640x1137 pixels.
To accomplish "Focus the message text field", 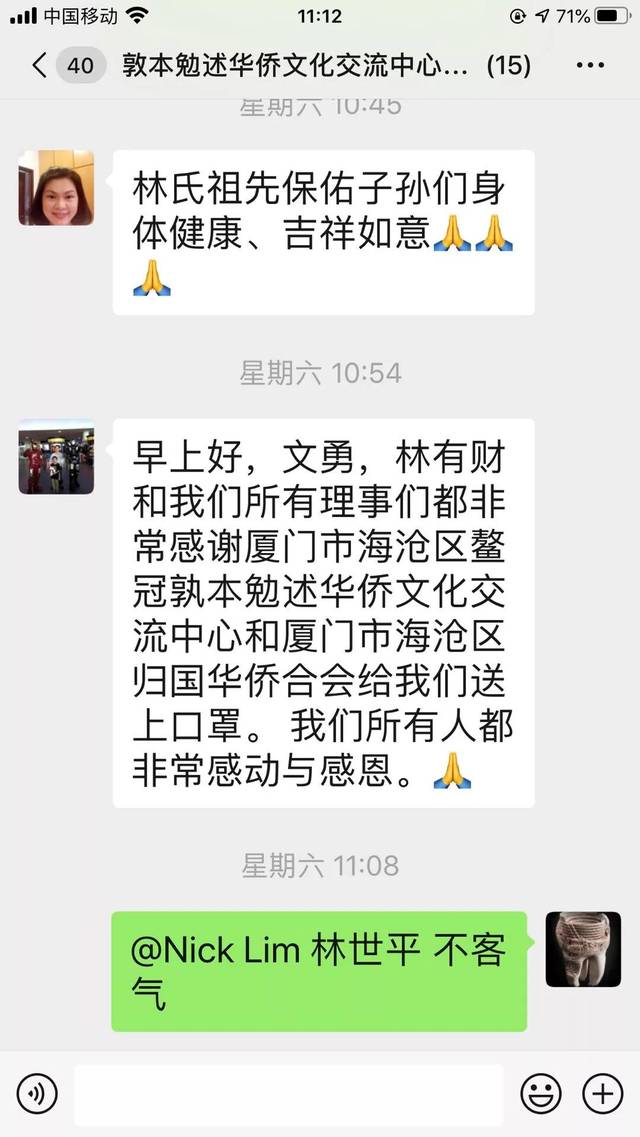I will click(288, 1094).
